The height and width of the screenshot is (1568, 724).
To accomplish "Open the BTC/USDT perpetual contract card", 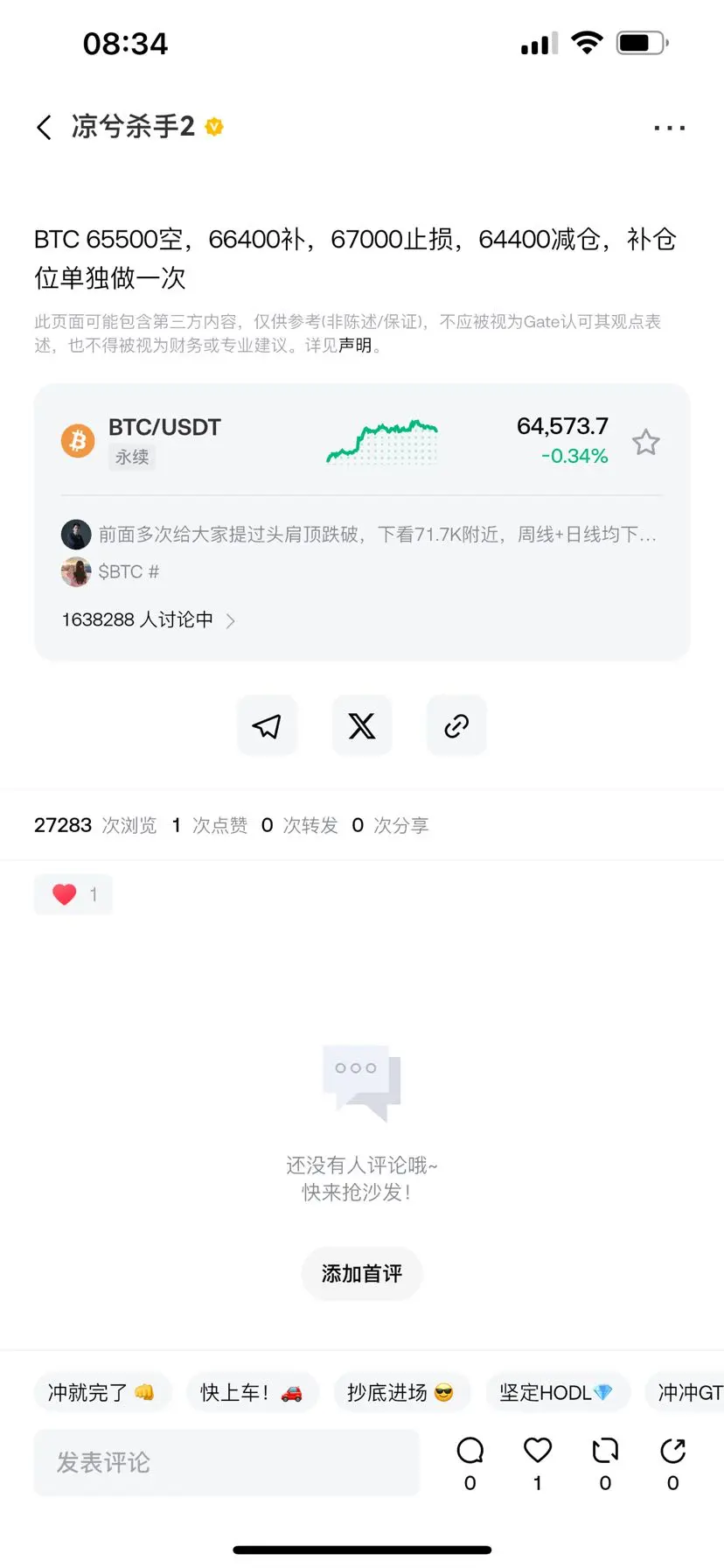I will click(x=362, y=441).
